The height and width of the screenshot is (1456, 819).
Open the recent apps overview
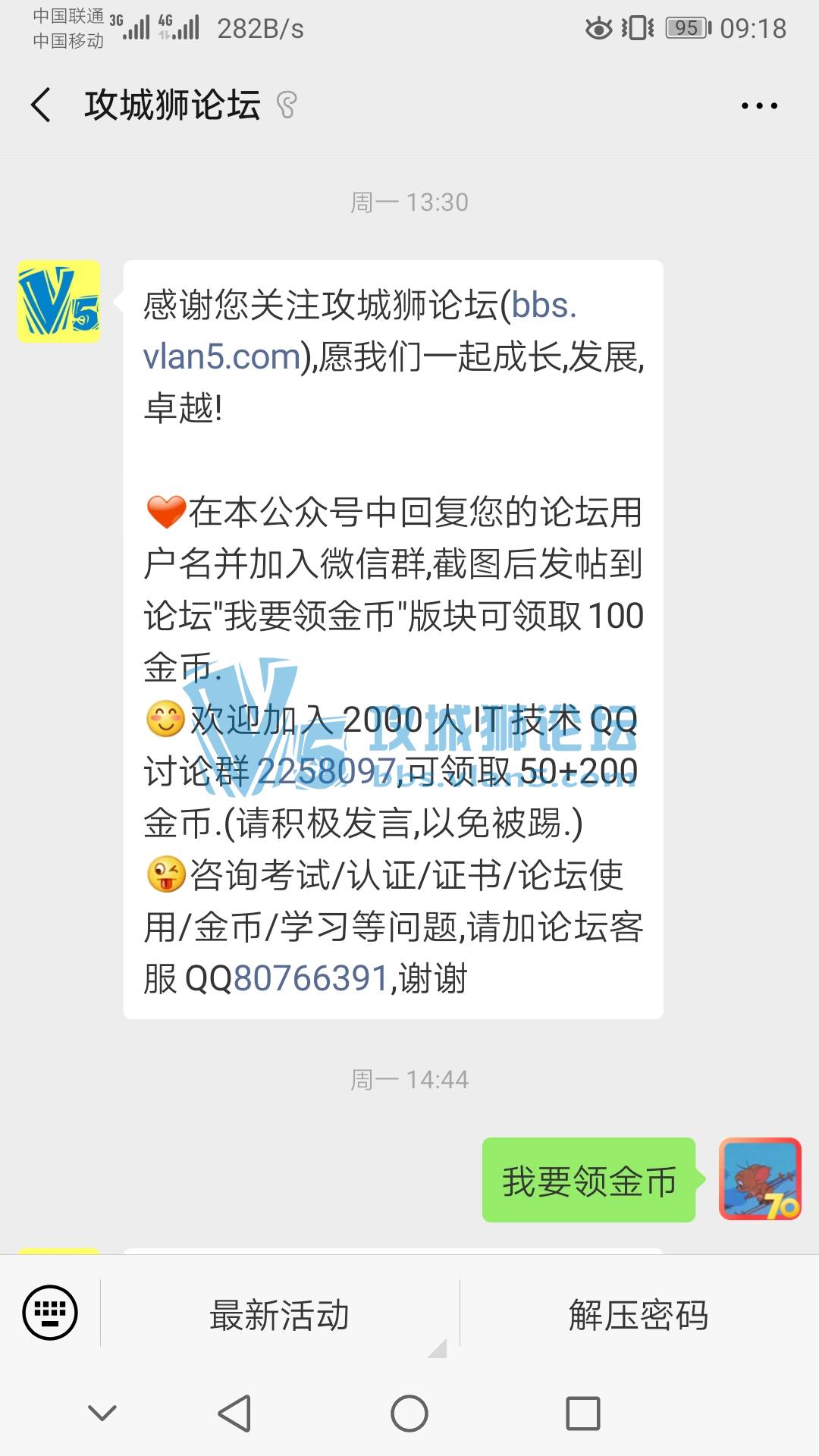point(583,1414)
